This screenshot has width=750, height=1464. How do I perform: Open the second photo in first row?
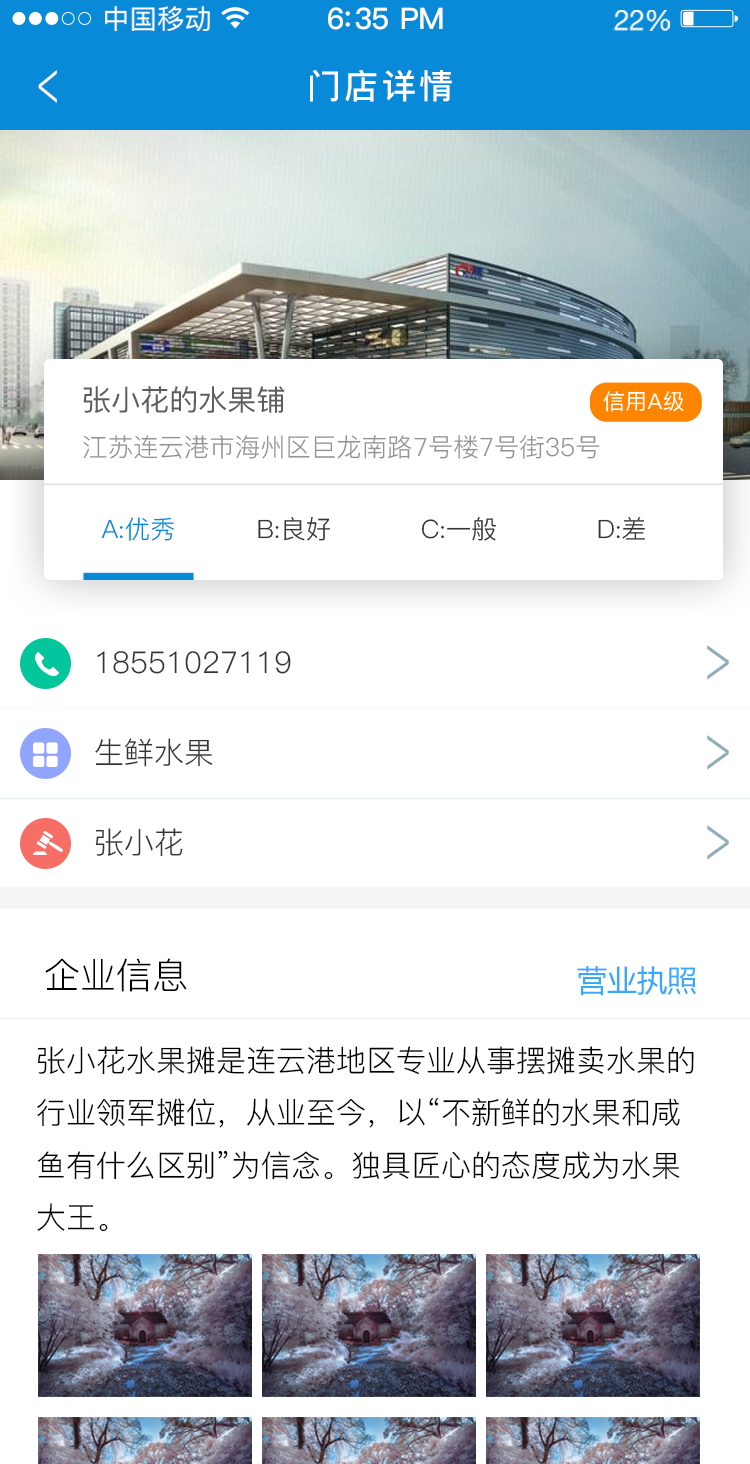point(368,1325)
